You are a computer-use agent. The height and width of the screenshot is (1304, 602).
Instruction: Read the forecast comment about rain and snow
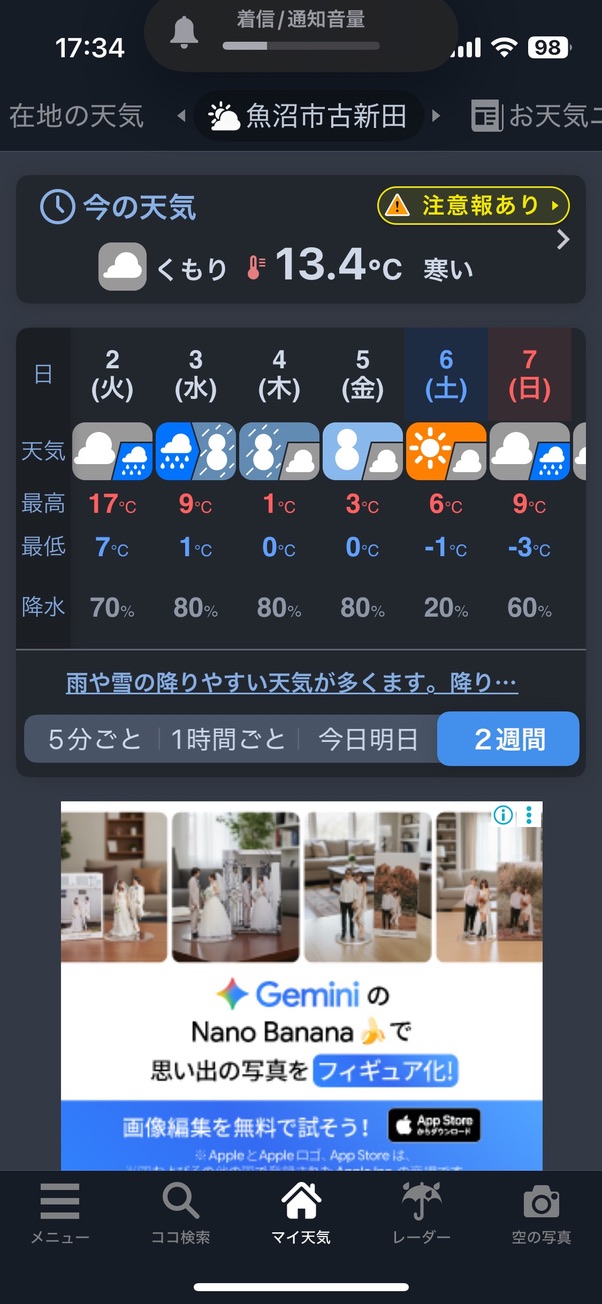point(291,683)
